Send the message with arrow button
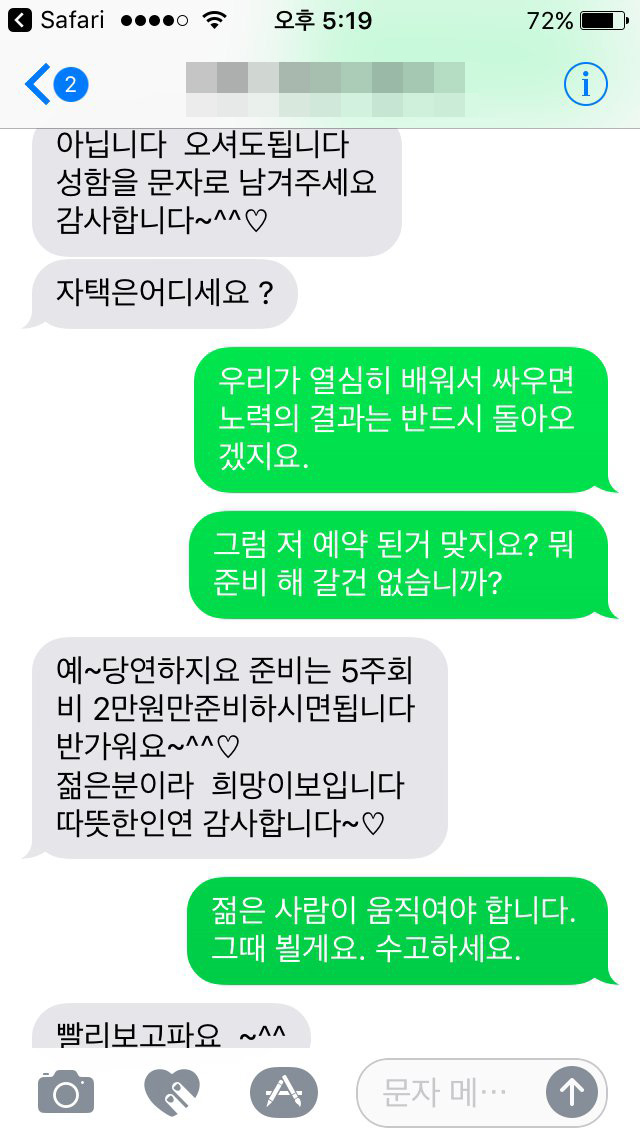 pos(571,1092)
